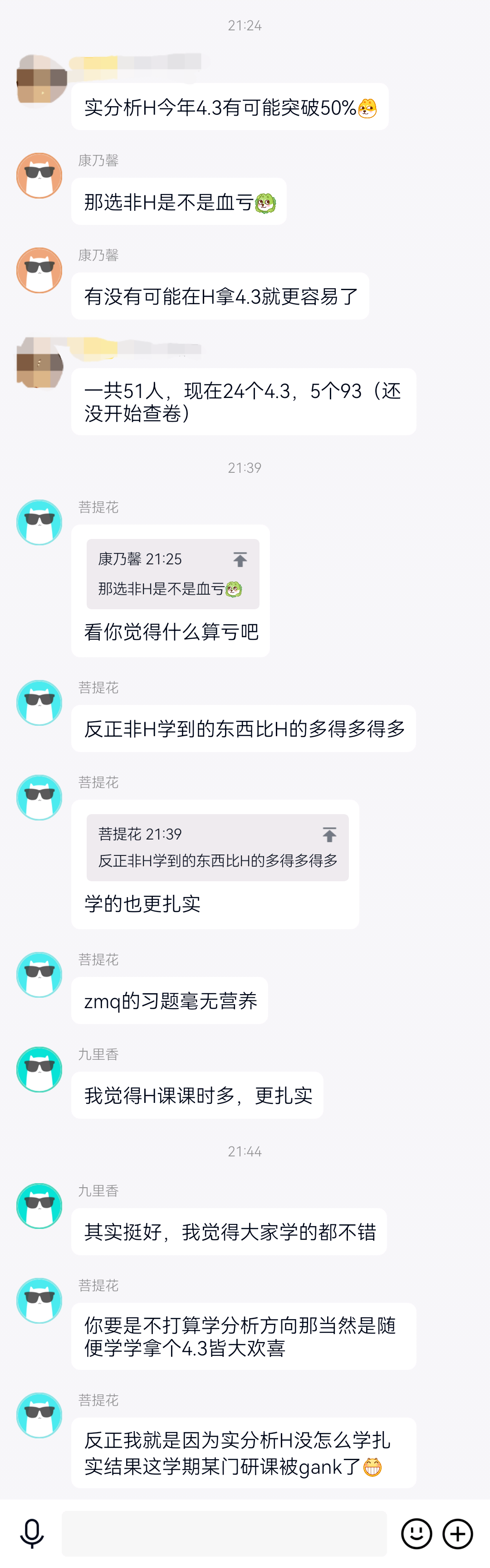490x1568 pixels.
Task: Open 康乃馨's avatar beside 那选非H是不是血亏
Action: [39, 176]
